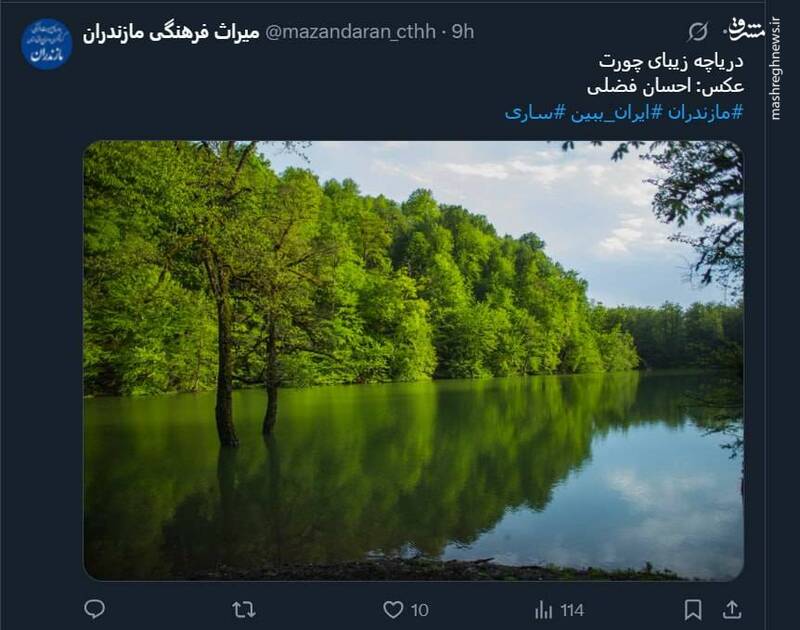Share this post
Image resolution: width=800 pixels, height=630 pixels.
pyautogui.click(x=732, y=609)
